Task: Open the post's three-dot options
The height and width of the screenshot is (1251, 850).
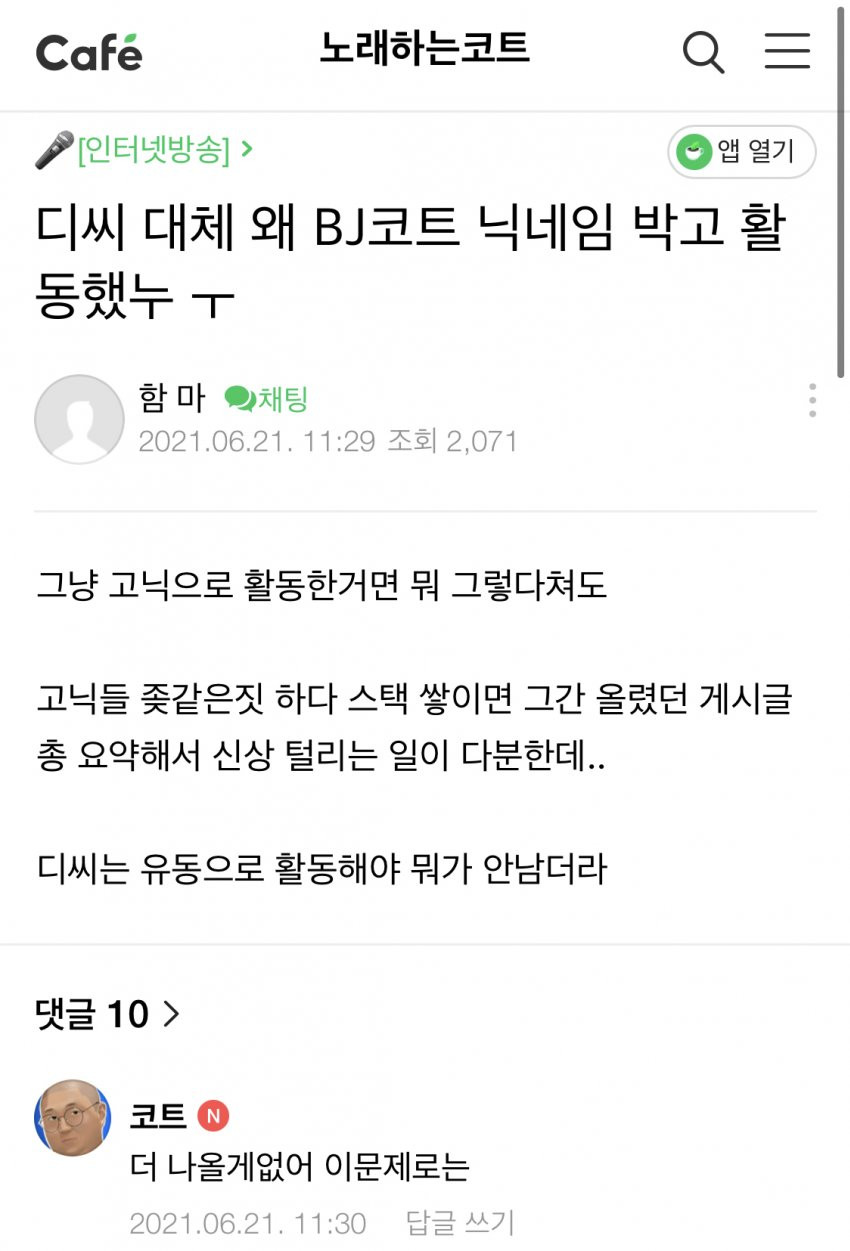Action: pos(812,400)
